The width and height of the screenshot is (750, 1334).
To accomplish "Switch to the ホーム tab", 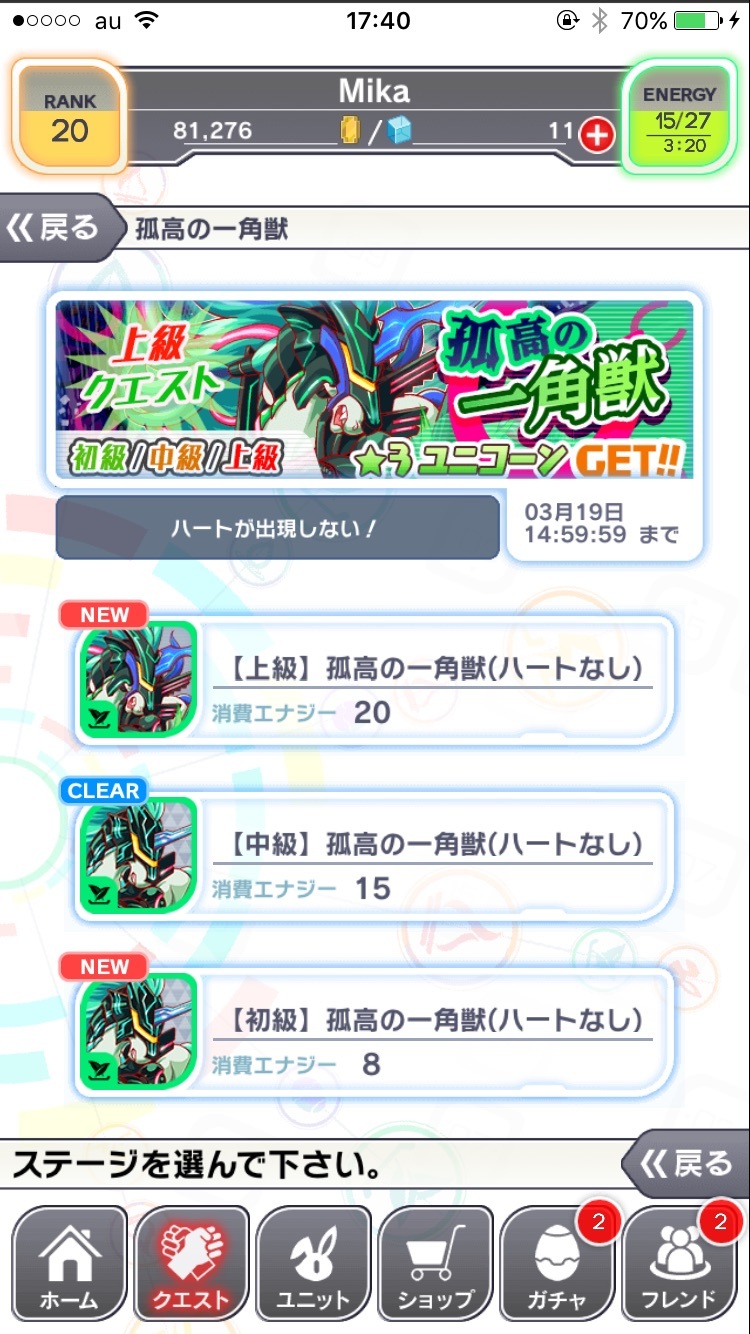I will click(x=69, y=1264).
